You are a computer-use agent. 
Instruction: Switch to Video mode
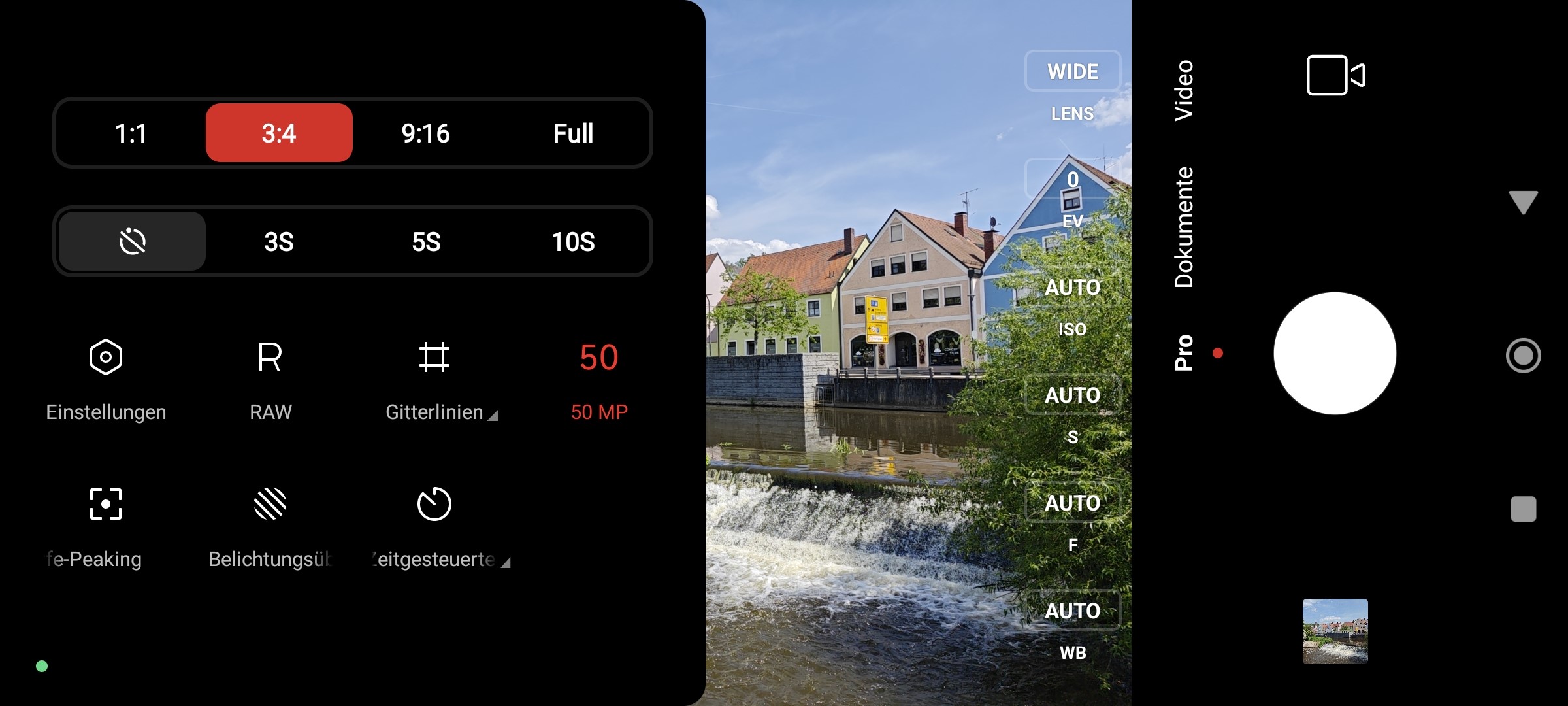point(1184,90)
